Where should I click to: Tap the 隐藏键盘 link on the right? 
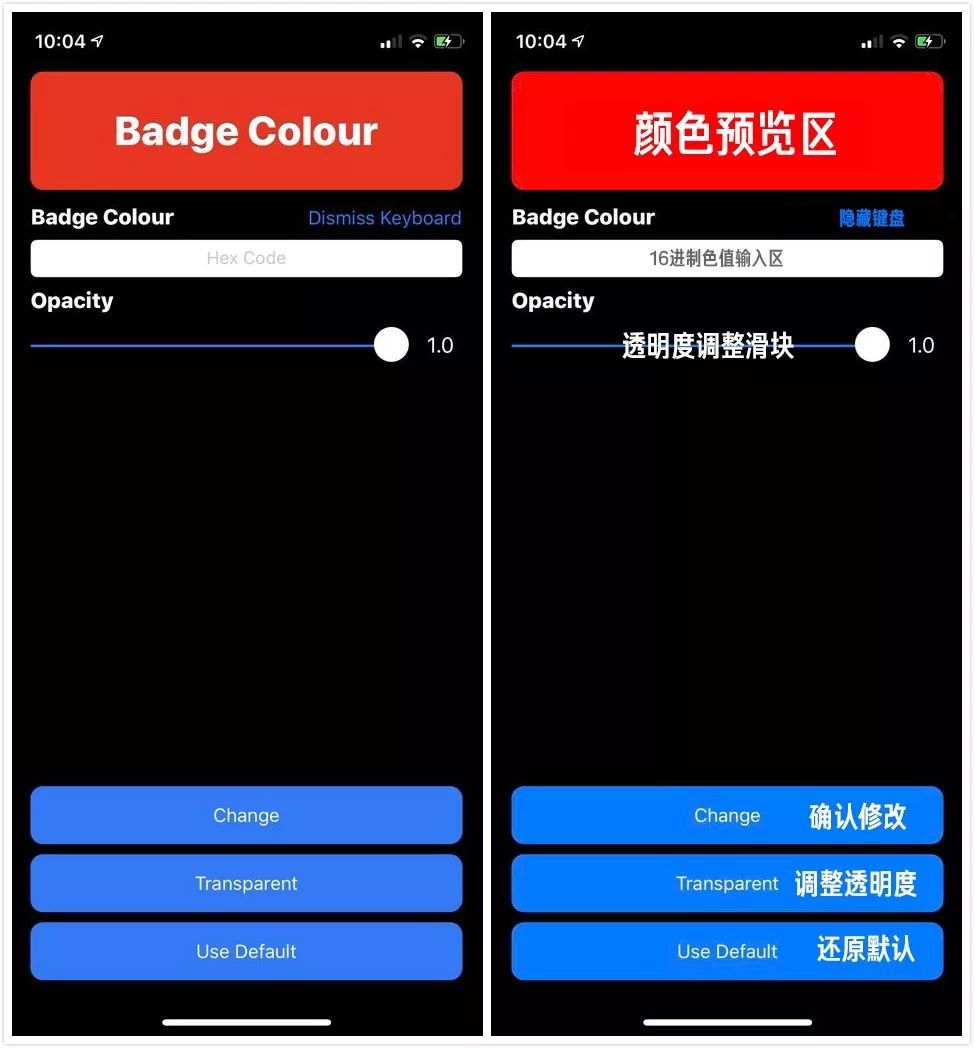869,217
